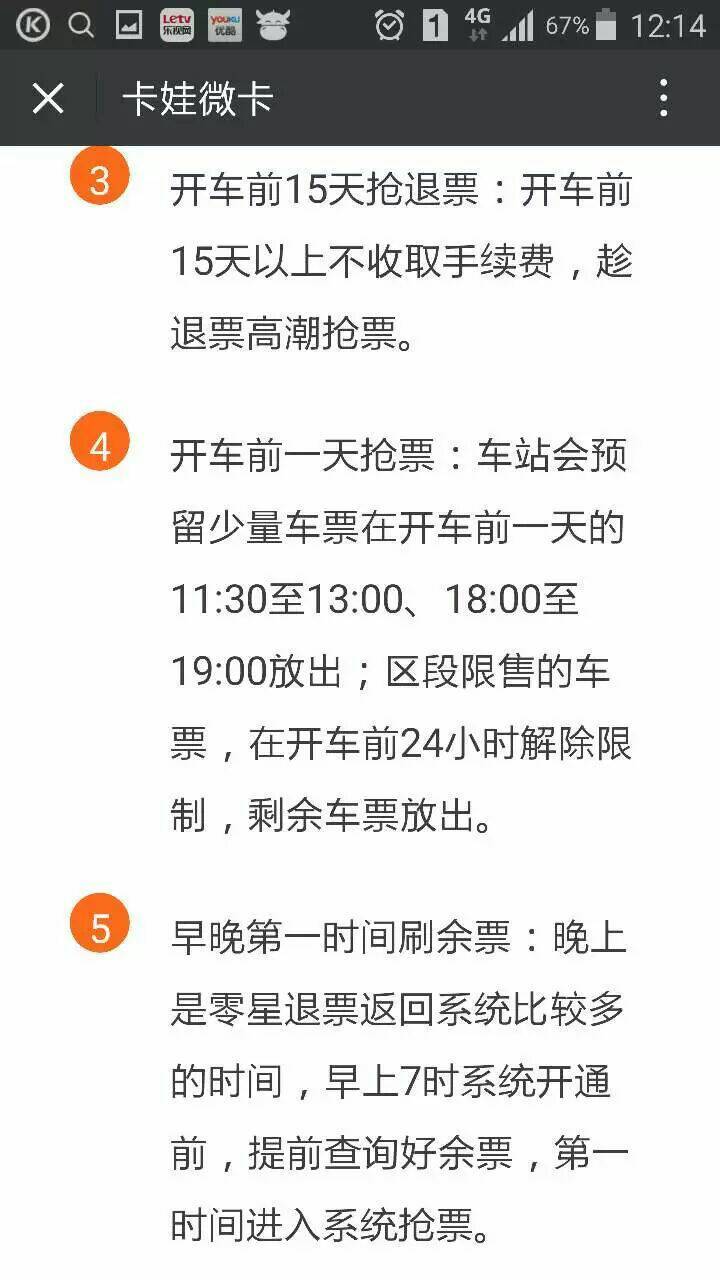Open the three-dot overflow menu
720x1280 pixels.
pyautogui.click(x=664, y=99)
